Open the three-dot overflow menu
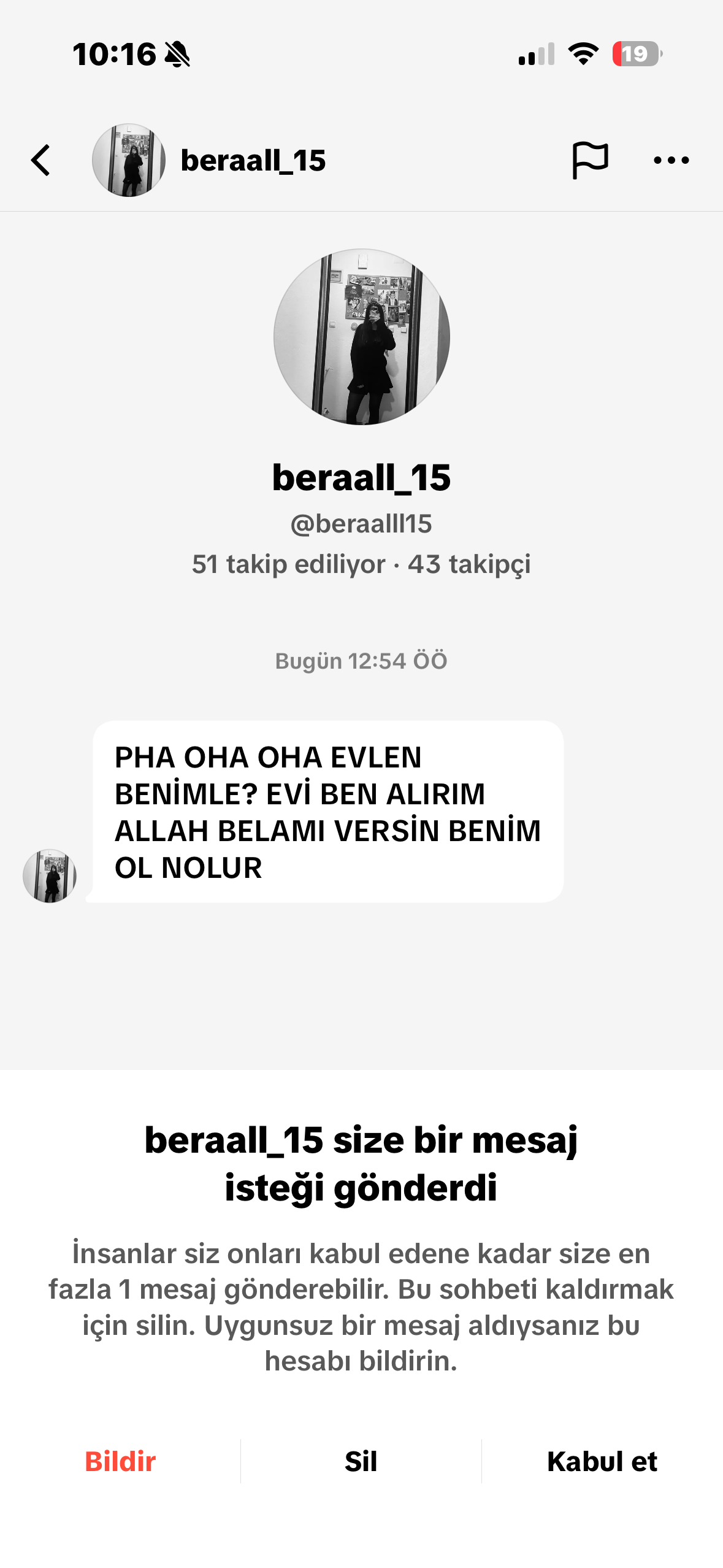Viewport: 723px width, 1568px height. pos(671,161)
